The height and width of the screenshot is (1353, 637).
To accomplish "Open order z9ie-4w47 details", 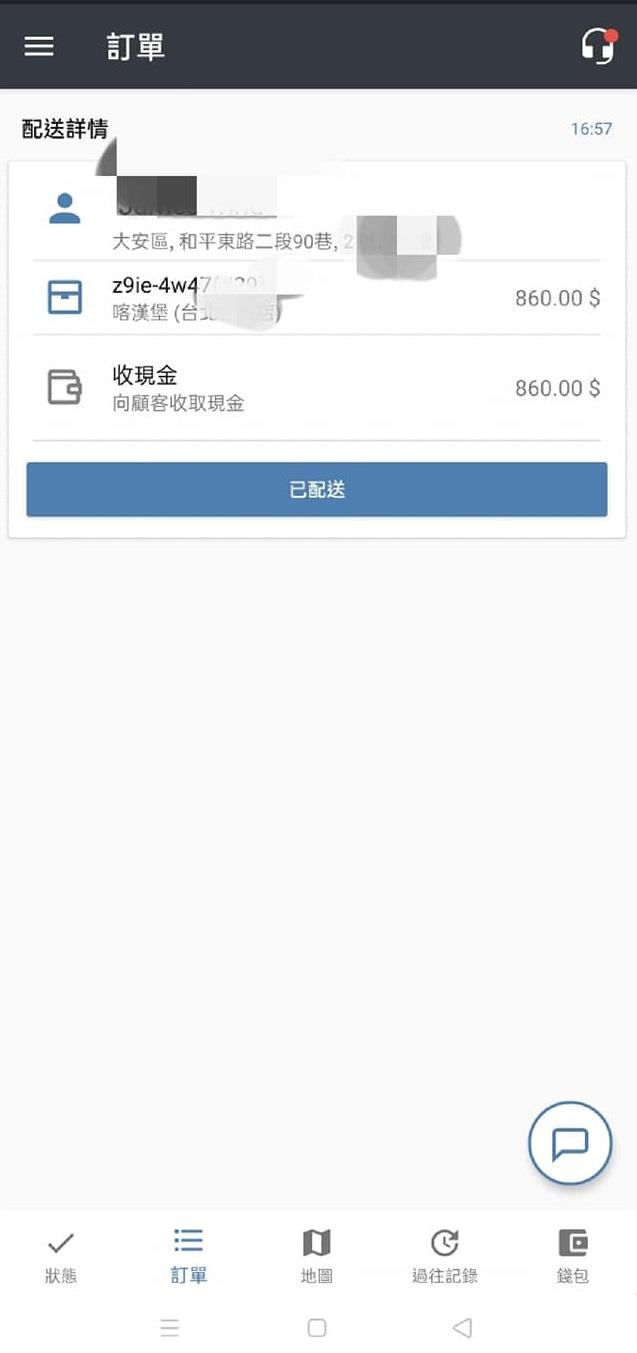I will pos(316,298).
